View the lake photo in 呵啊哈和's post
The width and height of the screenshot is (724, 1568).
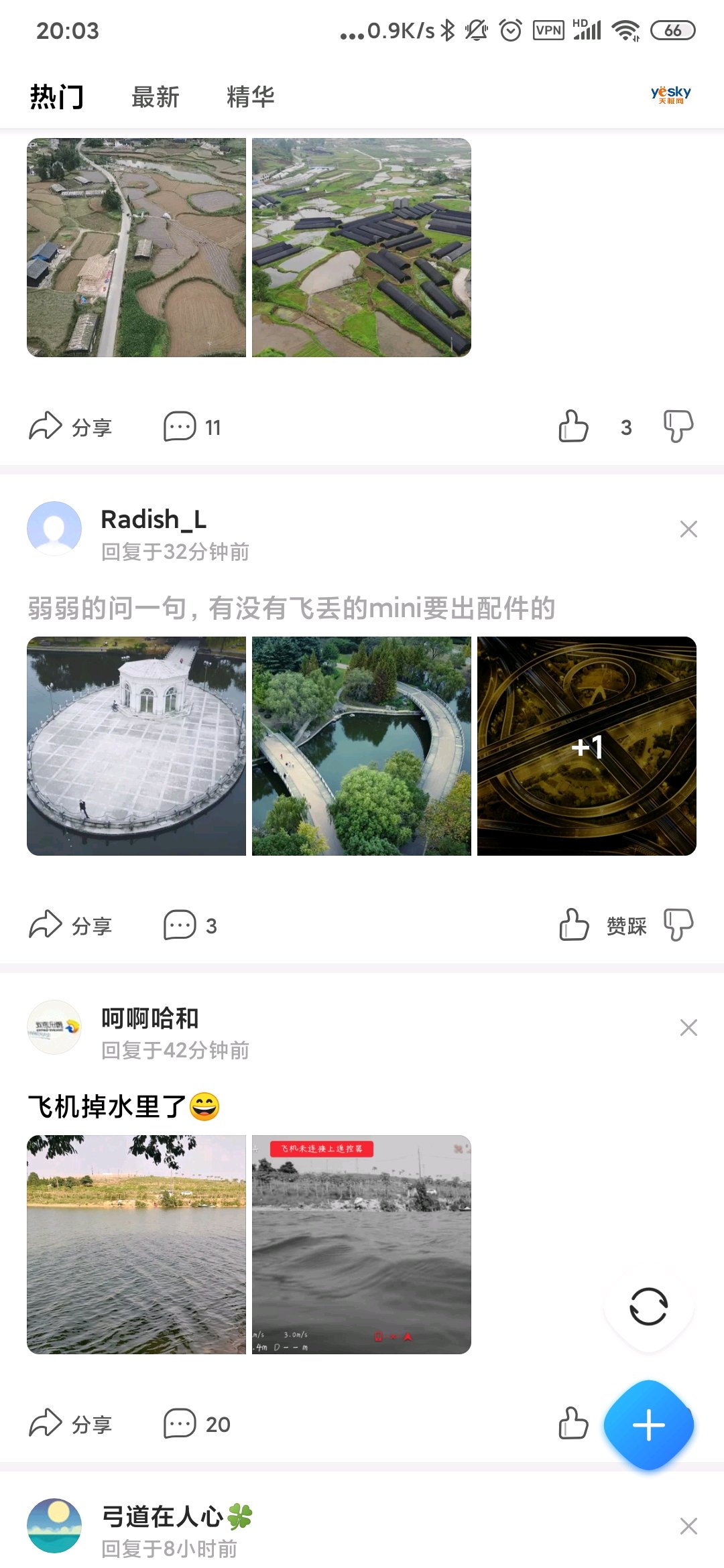click(x=137, y=1244)
